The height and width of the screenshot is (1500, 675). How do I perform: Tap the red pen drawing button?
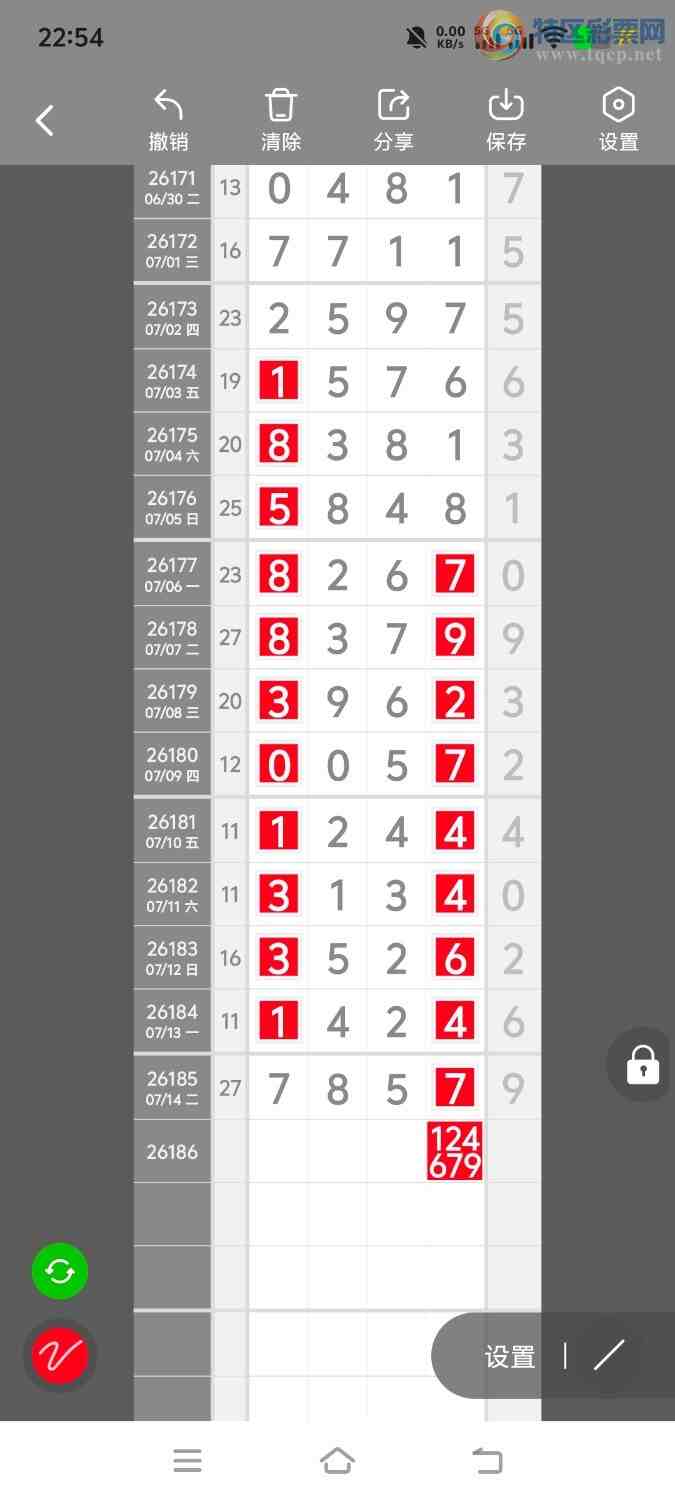click(60, 1356)
